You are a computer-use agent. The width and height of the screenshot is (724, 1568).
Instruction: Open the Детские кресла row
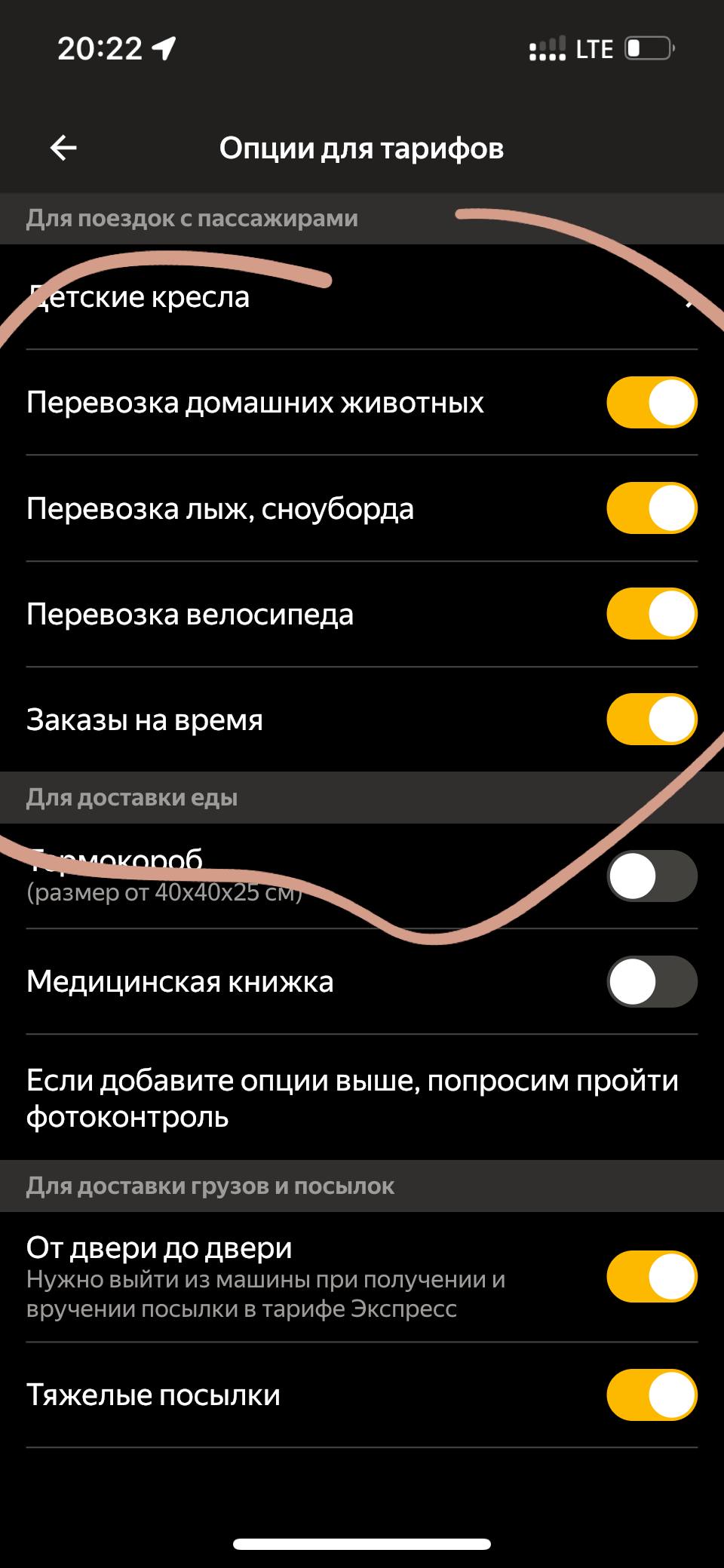pos(362,297)
